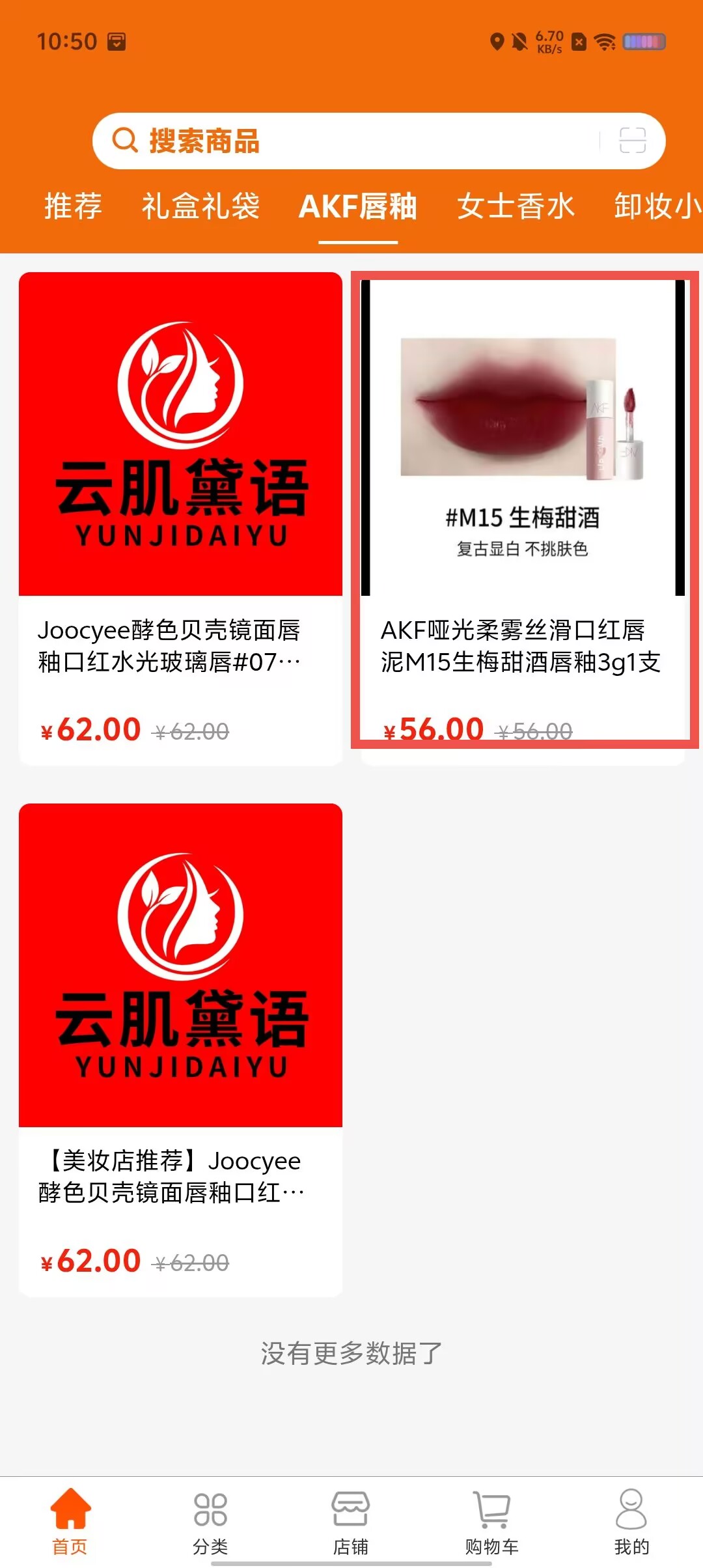Switch to the 女士香水 tab
703x1568 pixels.
point(516,206)
